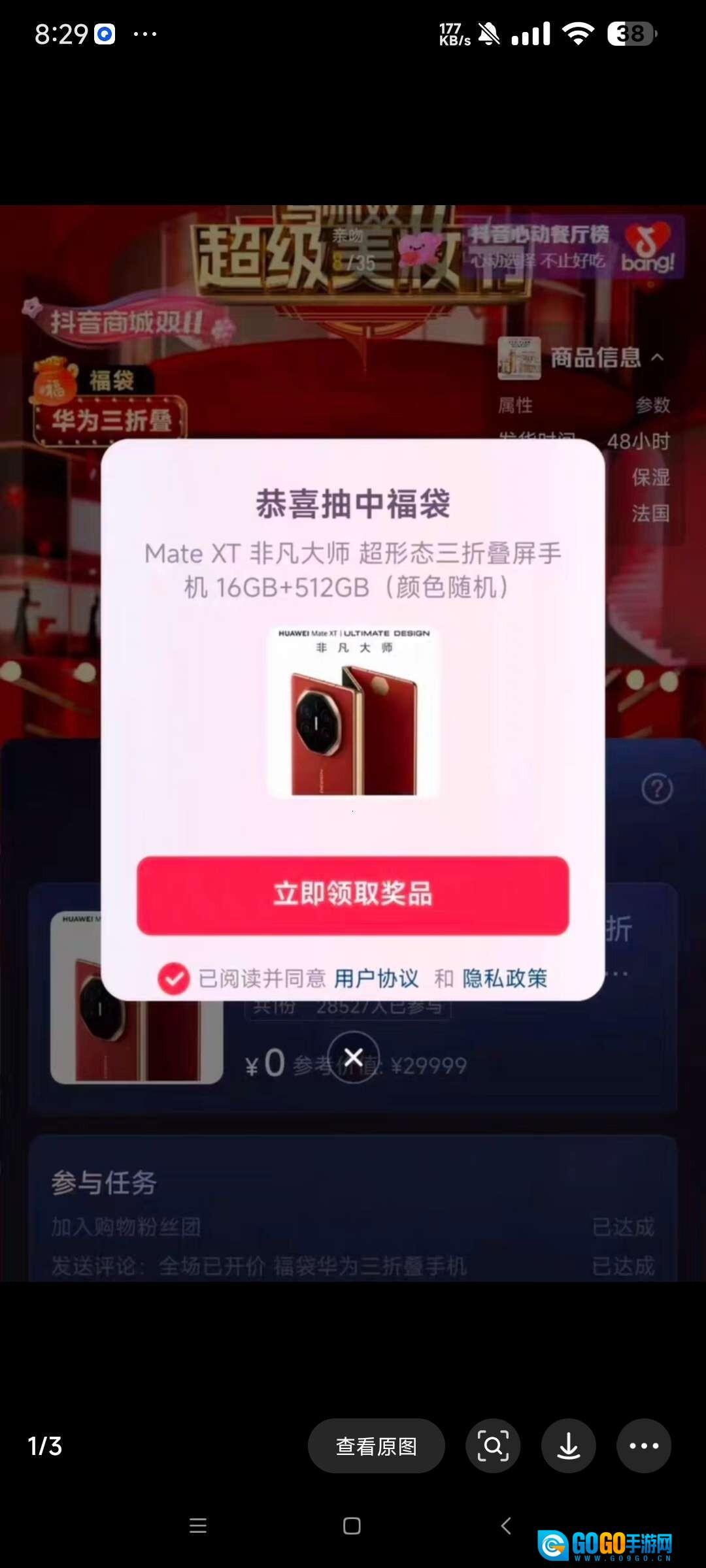Open the three-dot more options menu
Viewport: 706px width, 1568px height.
[643, 1445]
